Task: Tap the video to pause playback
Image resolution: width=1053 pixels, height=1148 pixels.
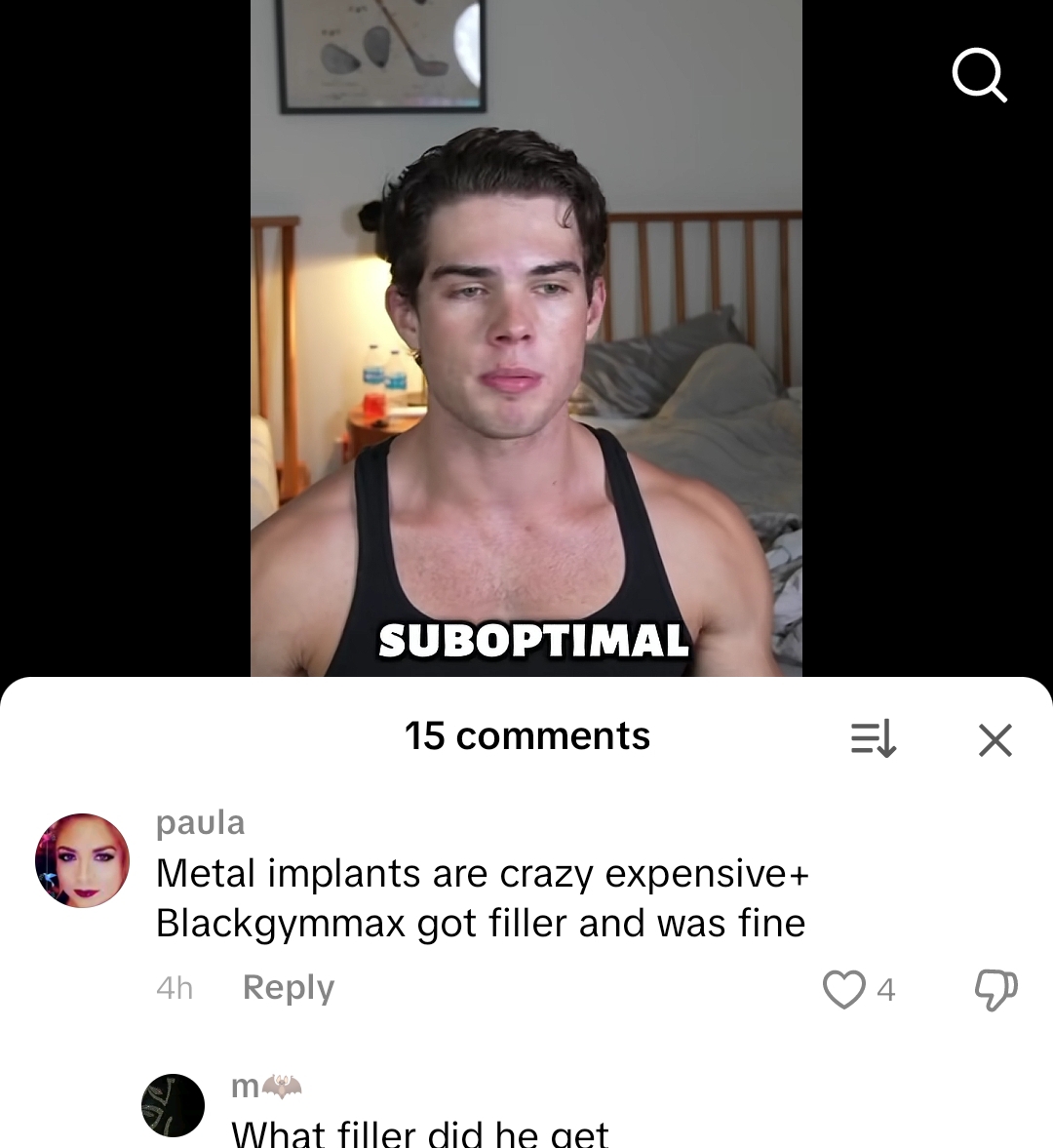Action: [526, 341]
